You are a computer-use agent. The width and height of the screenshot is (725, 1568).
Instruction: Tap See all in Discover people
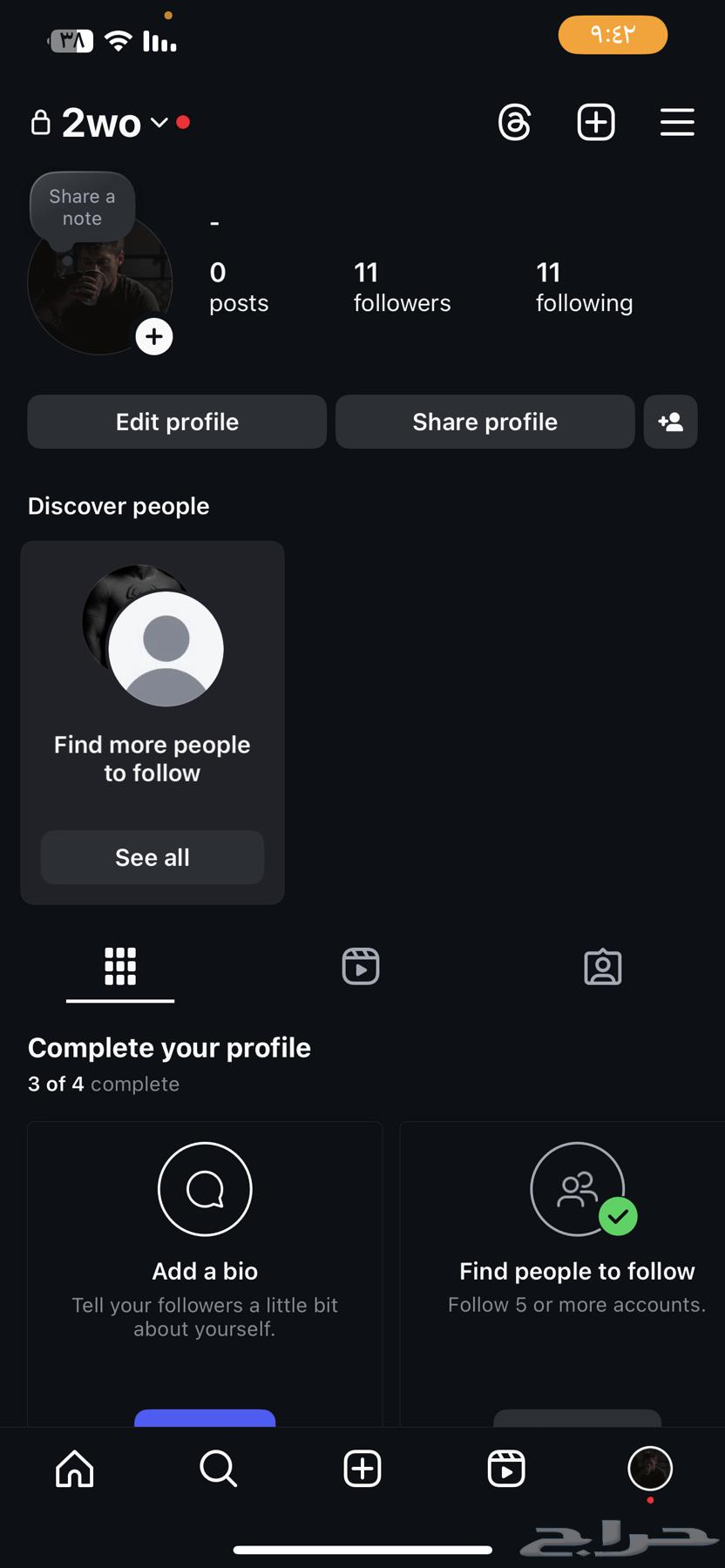[x=152, y=857]
